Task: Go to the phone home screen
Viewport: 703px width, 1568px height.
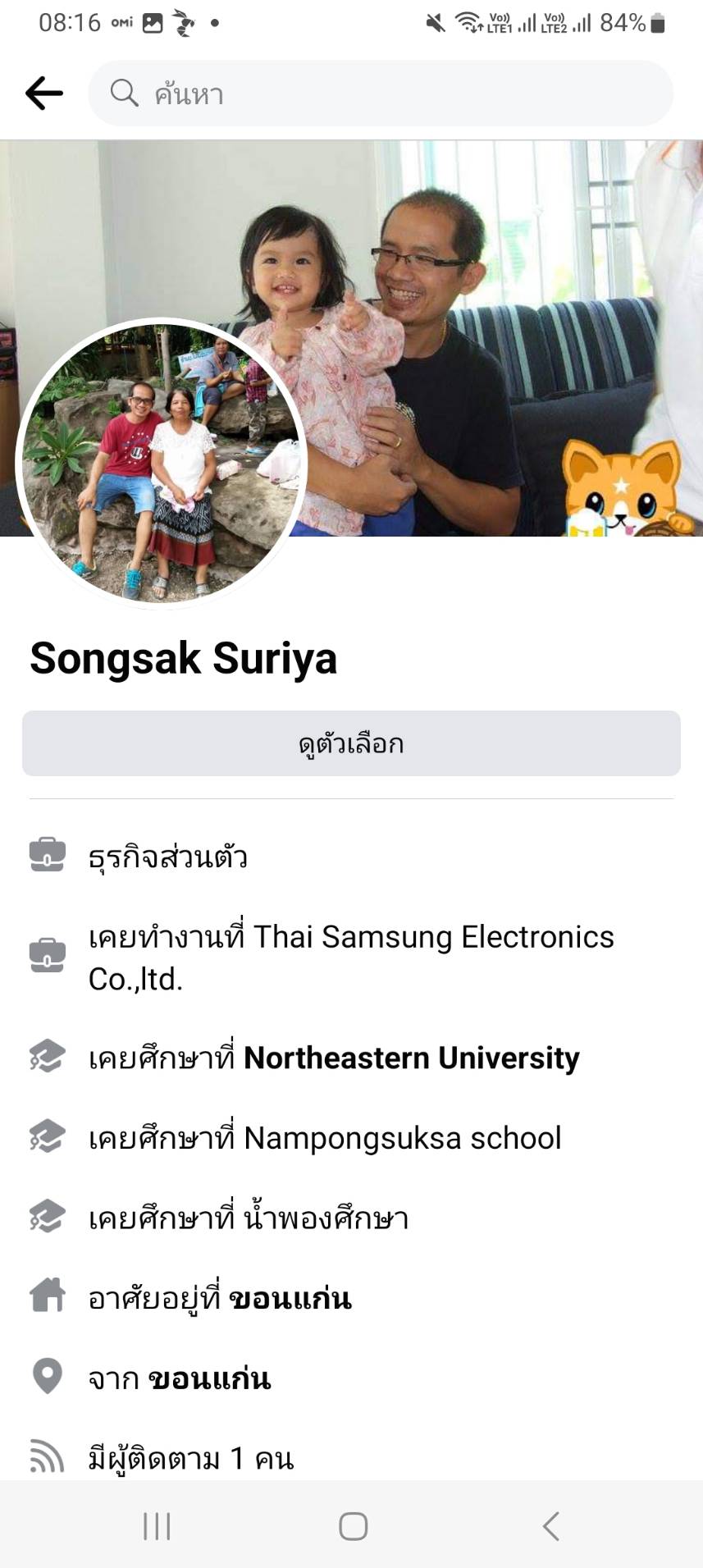Action: tap(353, 1526)
